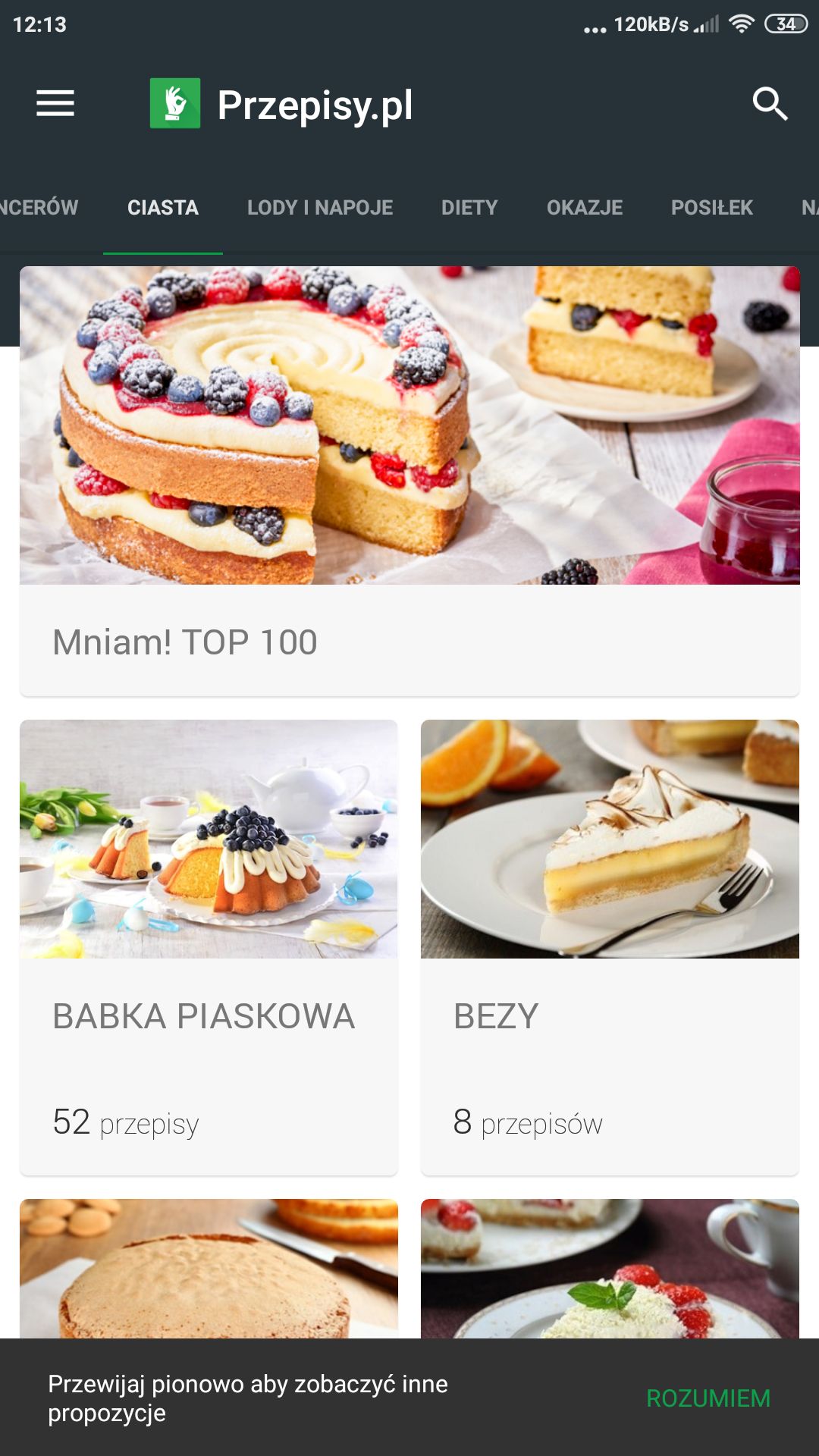Open the hamburger navigation menu
This screenshot has width=819, height=1456.
pyautogui.click(x=55, y=104)
